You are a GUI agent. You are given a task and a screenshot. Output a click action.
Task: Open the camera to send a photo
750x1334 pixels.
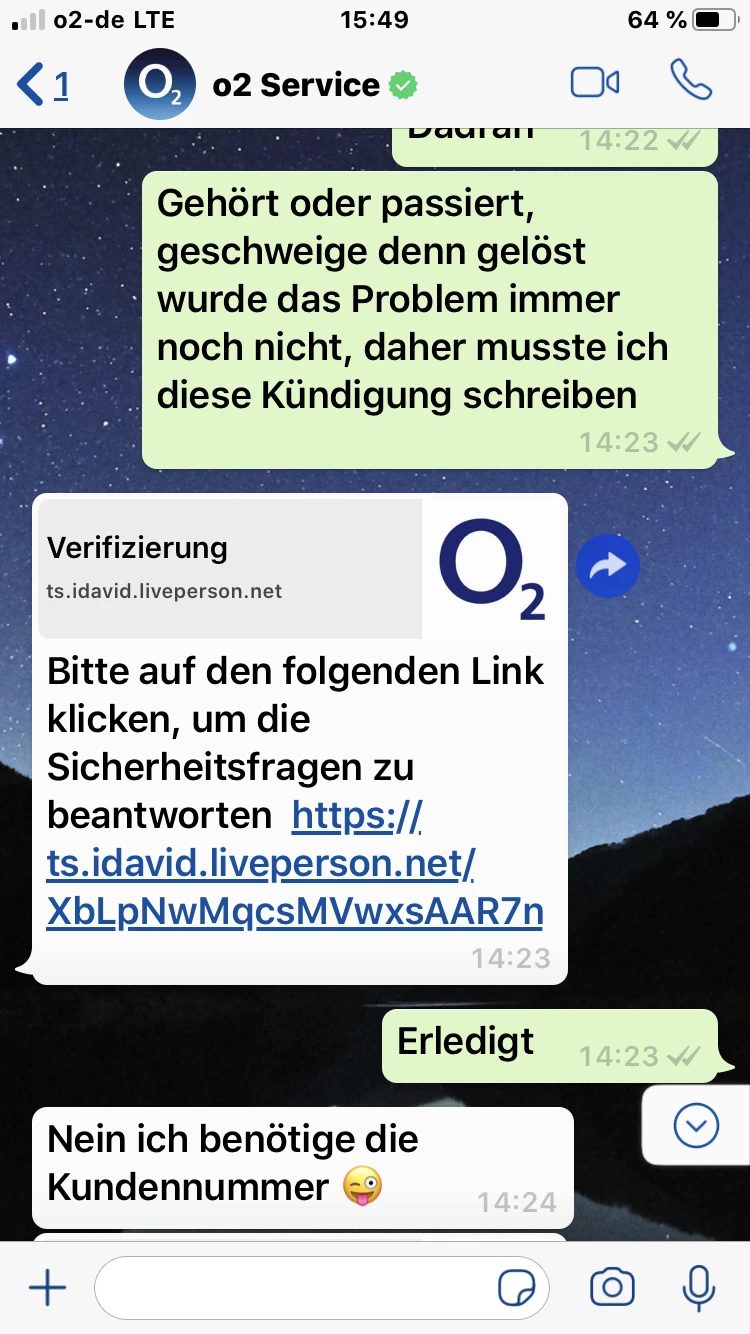[612, 1288]
